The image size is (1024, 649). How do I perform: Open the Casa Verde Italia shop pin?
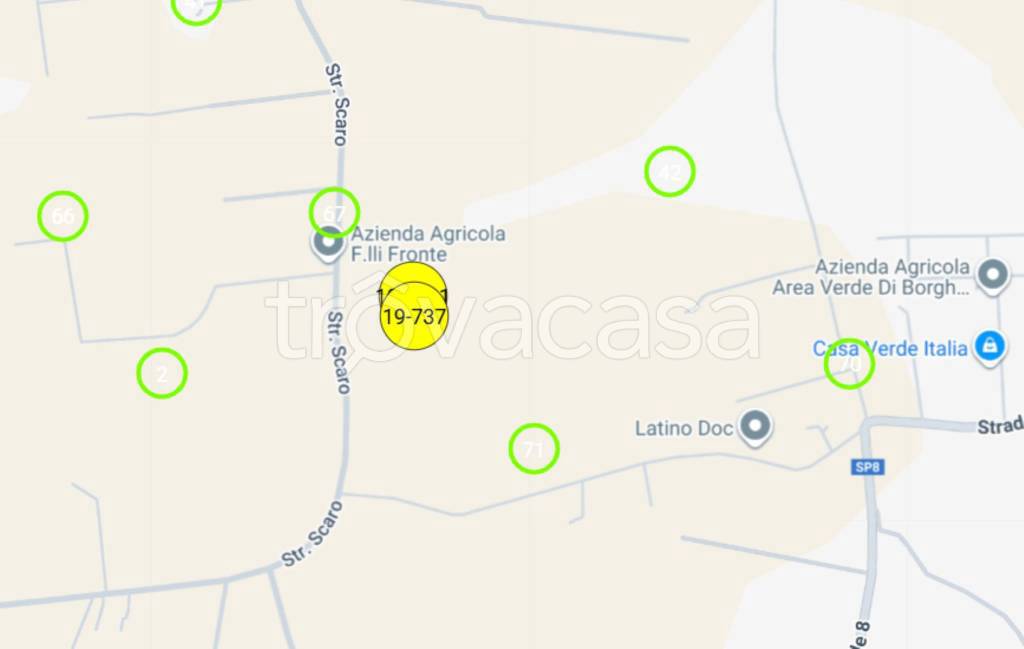(x=989, y=347)
